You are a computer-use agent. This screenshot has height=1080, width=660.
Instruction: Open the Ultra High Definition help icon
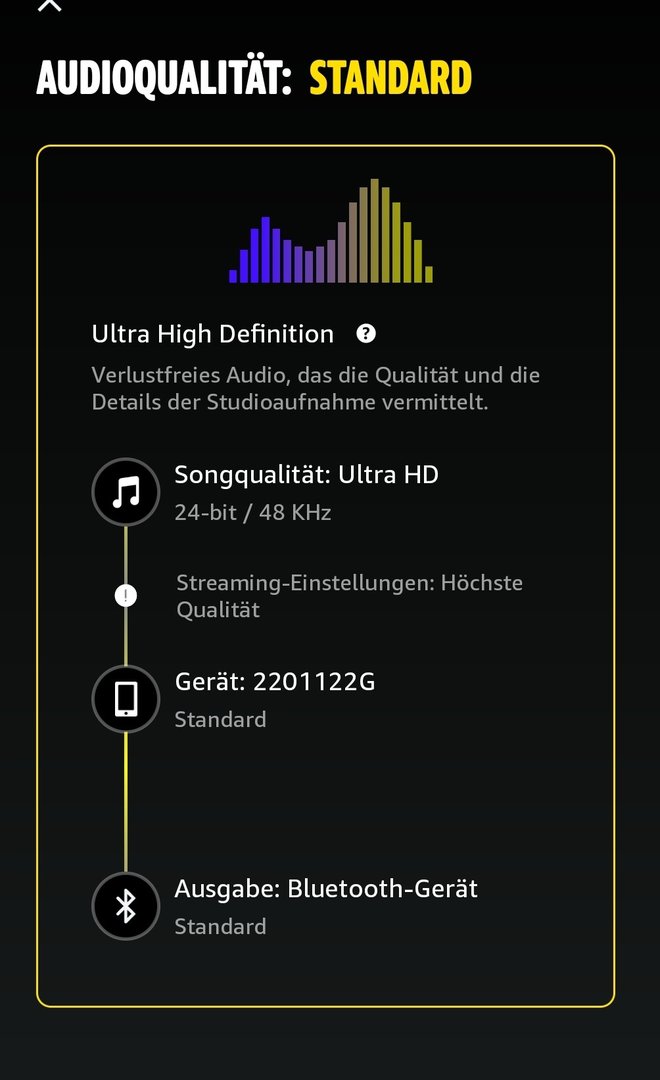pyautogui.click(x=366, y=334)
